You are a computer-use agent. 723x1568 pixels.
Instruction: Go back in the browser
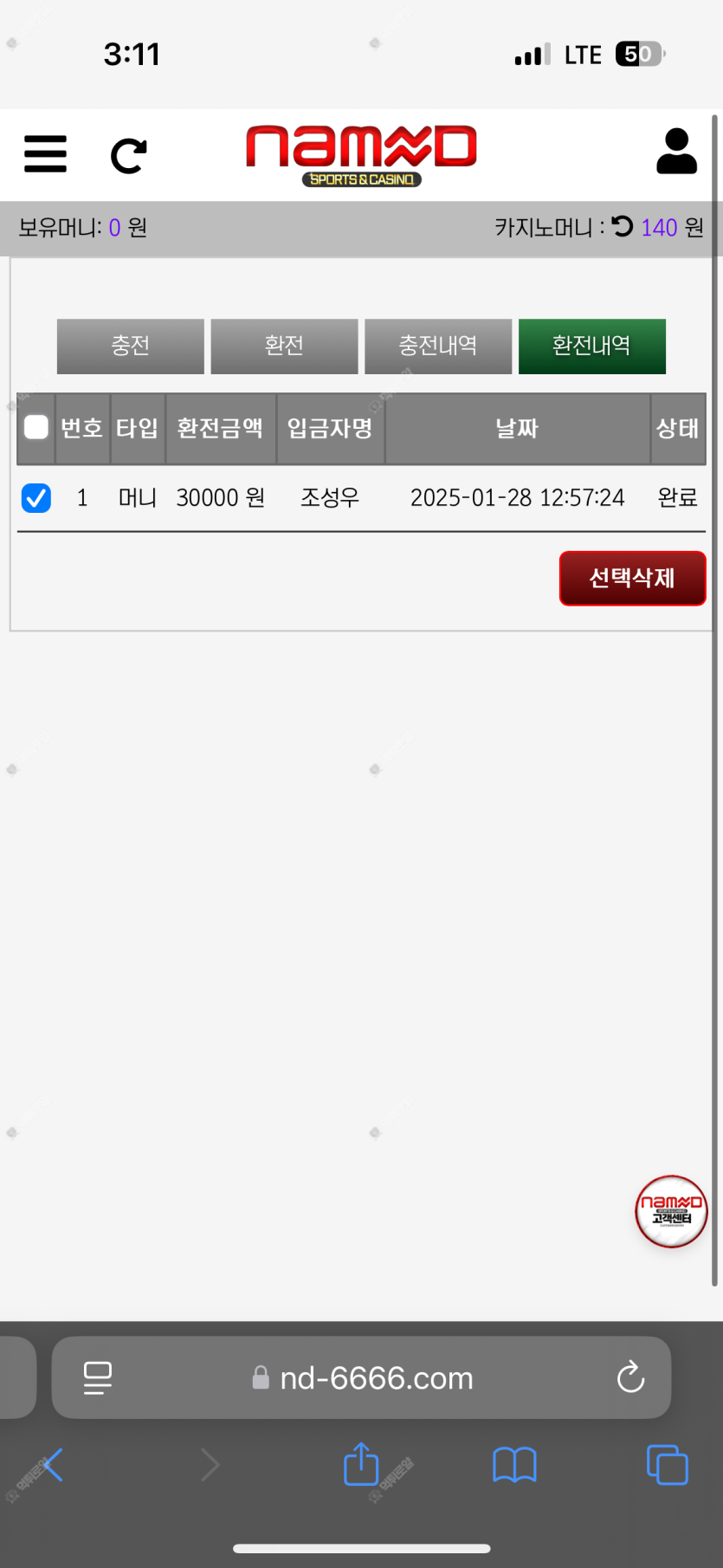[52, 1465]
